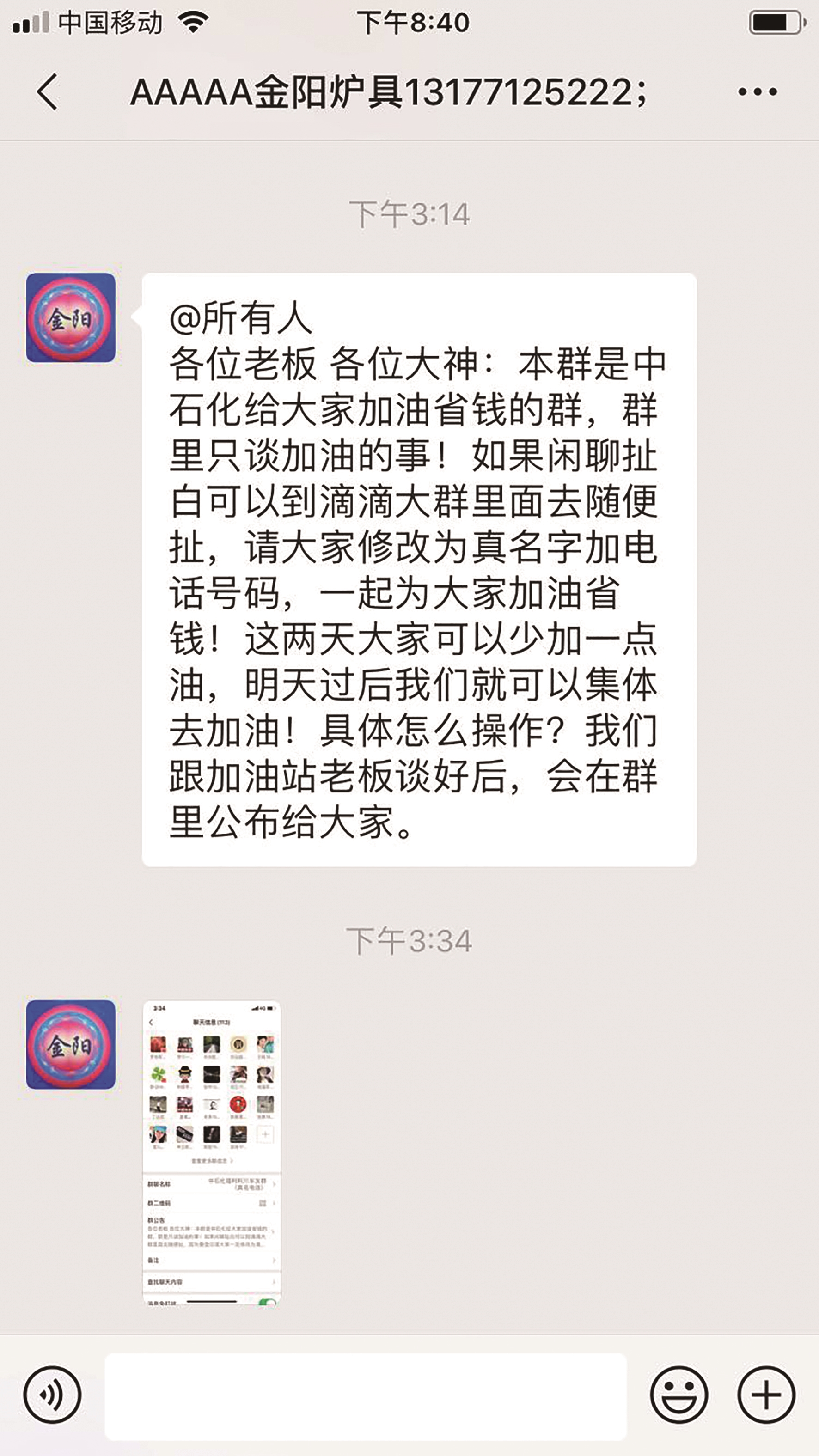Image resolution: width=819 pixels, height=1456 pixels.
Task: Tap the avatar next to the image message
Action: point(71,1044)
